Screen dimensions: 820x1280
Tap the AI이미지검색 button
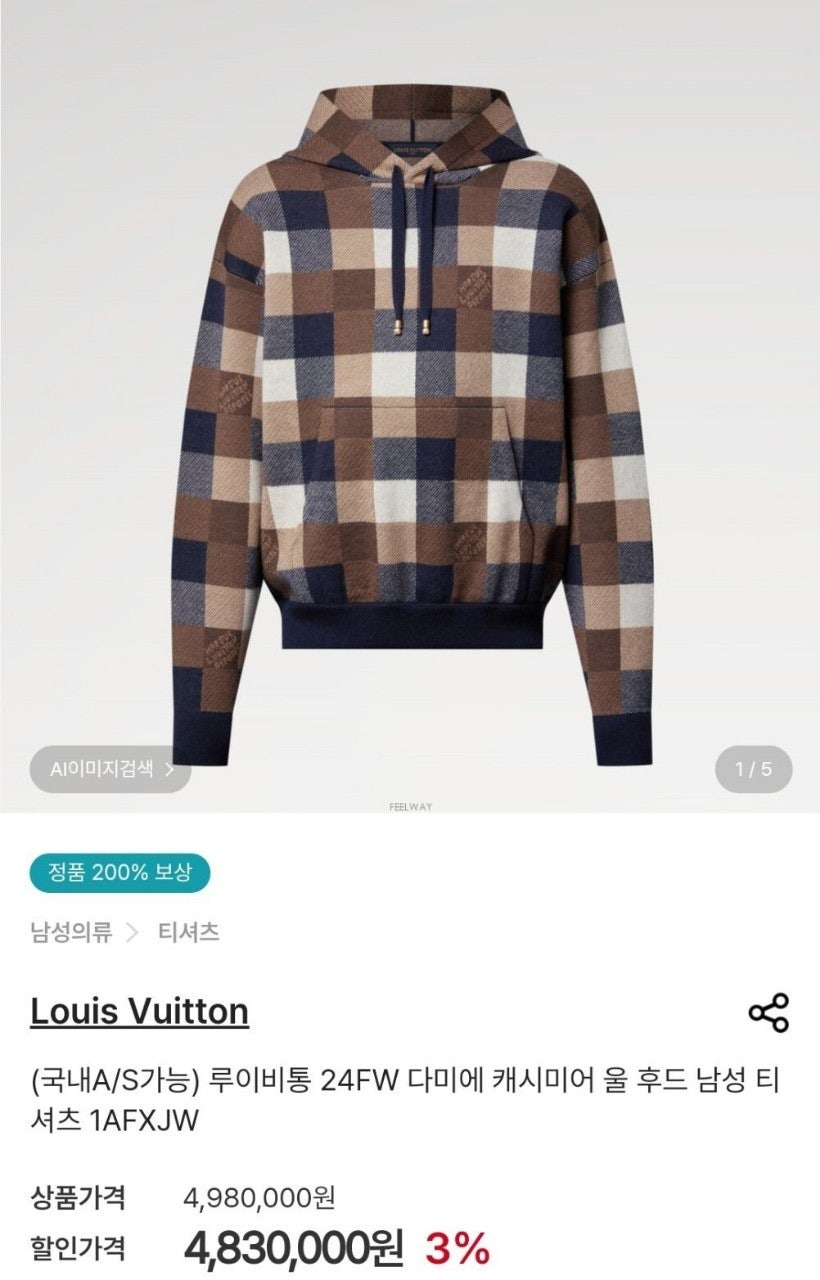[110, 769]
